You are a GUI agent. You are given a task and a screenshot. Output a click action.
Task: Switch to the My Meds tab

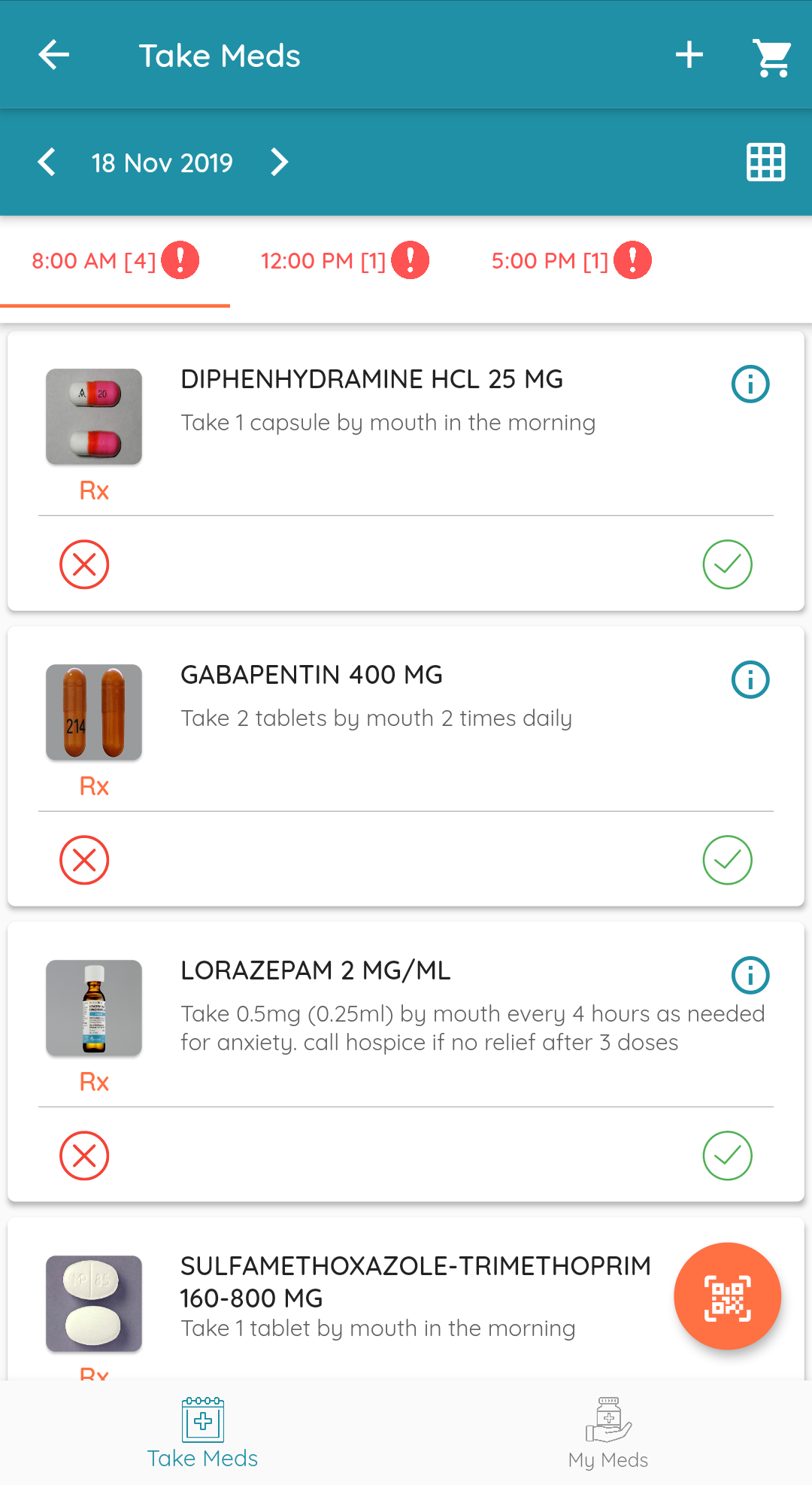[608, 1432]
